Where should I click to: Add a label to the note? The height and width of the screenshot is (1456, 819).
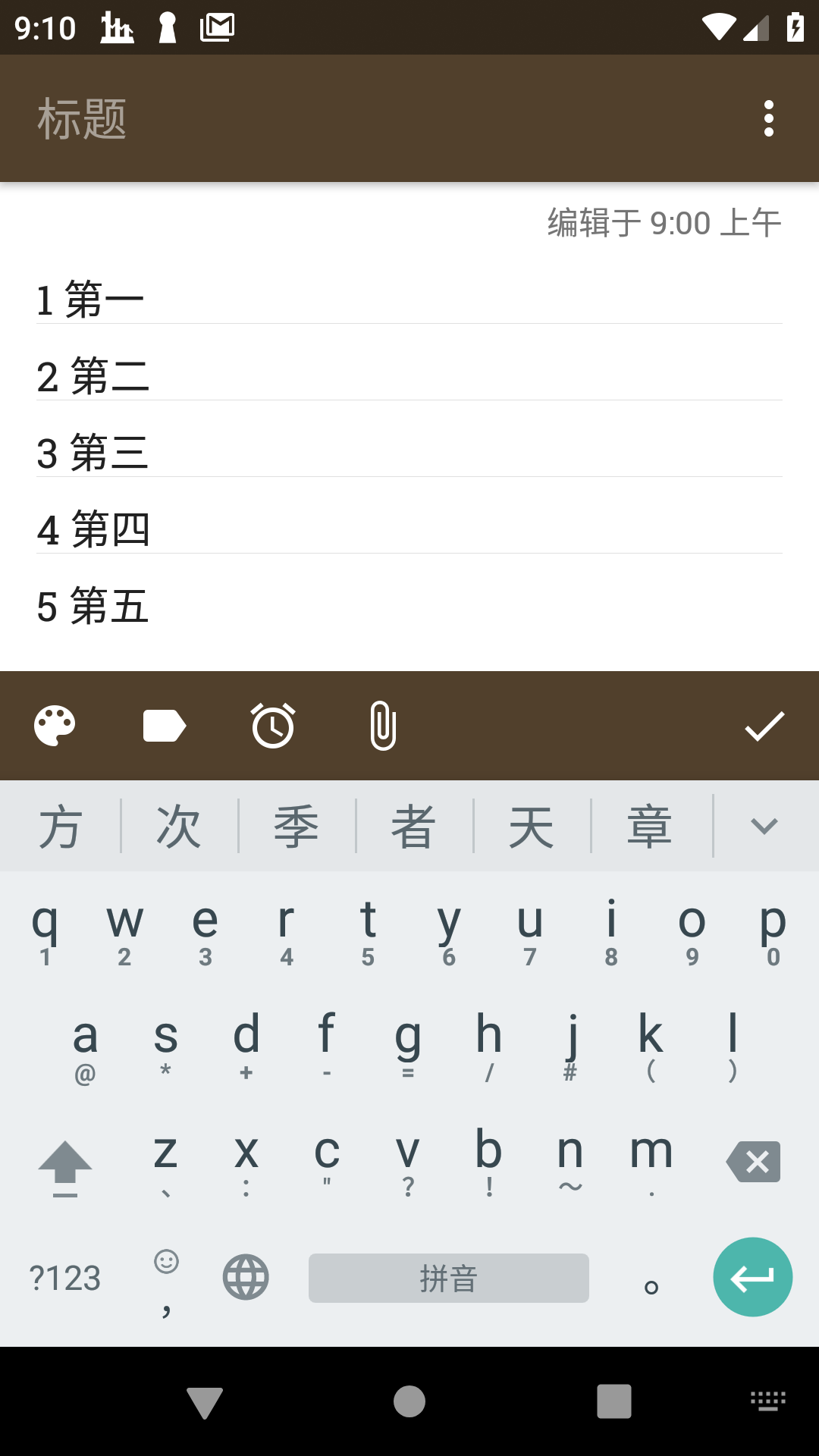164,726
